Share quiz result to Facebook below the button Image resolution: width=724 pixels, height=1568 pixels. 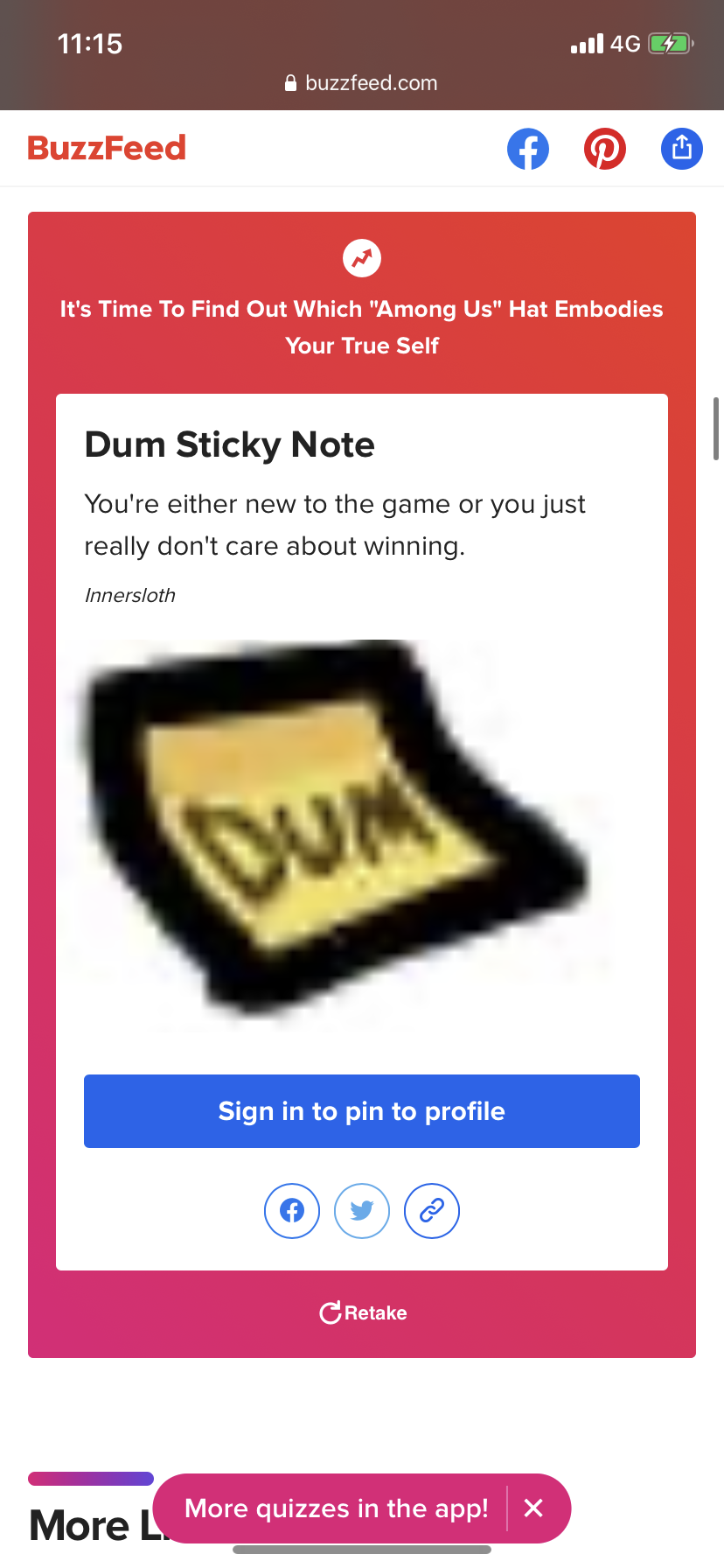292,1211
